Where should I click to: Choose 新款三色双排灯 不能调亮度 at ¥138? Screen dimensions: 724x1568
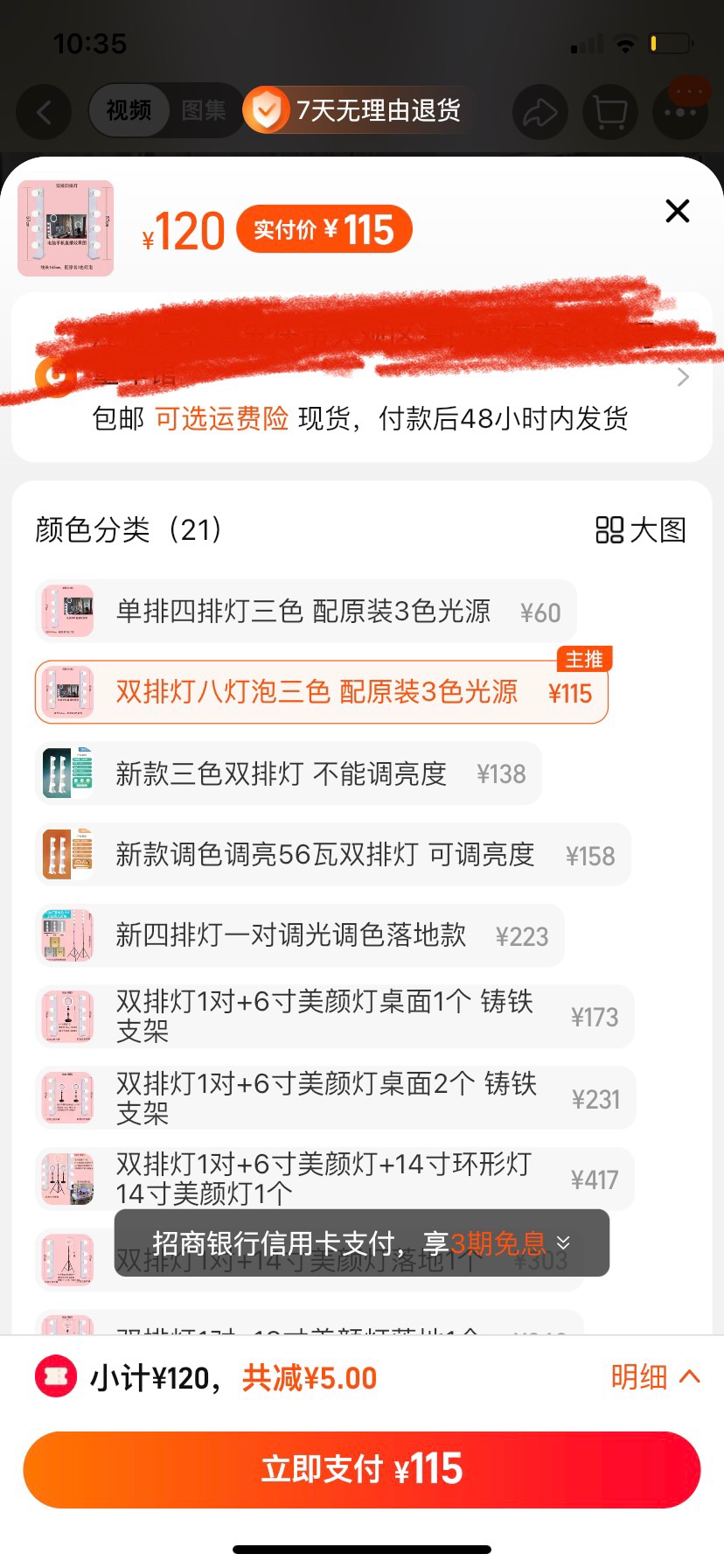pos(289,773)
